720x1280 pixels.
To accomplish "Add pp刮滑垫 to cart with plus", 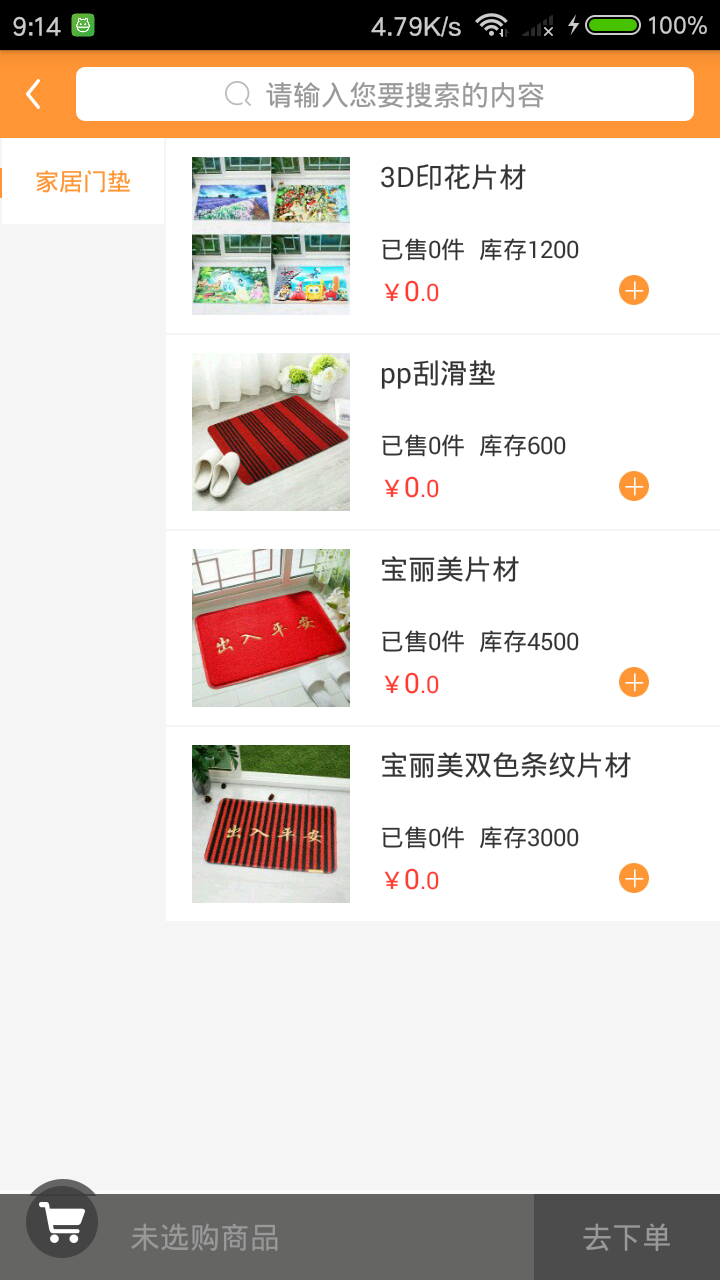I will 634,487.
